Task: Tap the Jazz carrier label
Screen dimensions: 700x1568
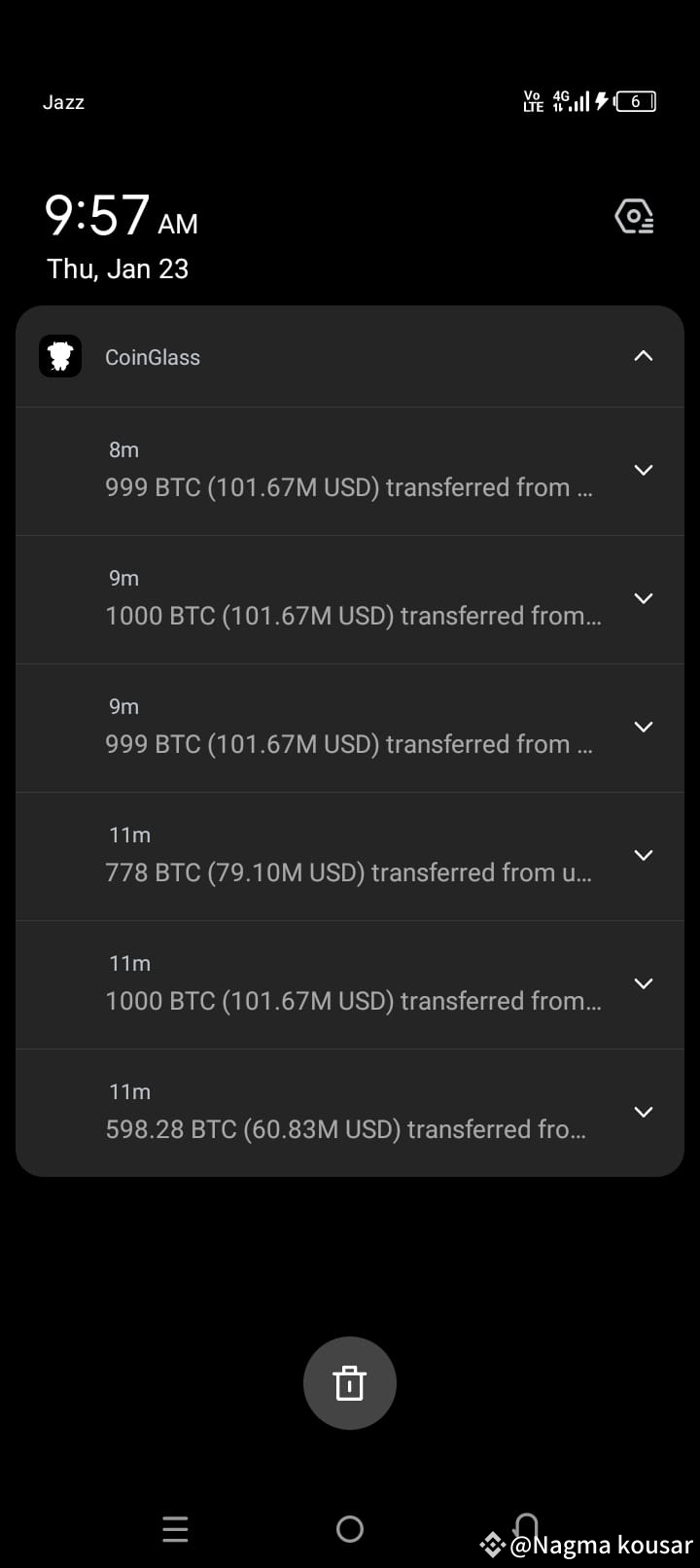Action: point(63,101)
